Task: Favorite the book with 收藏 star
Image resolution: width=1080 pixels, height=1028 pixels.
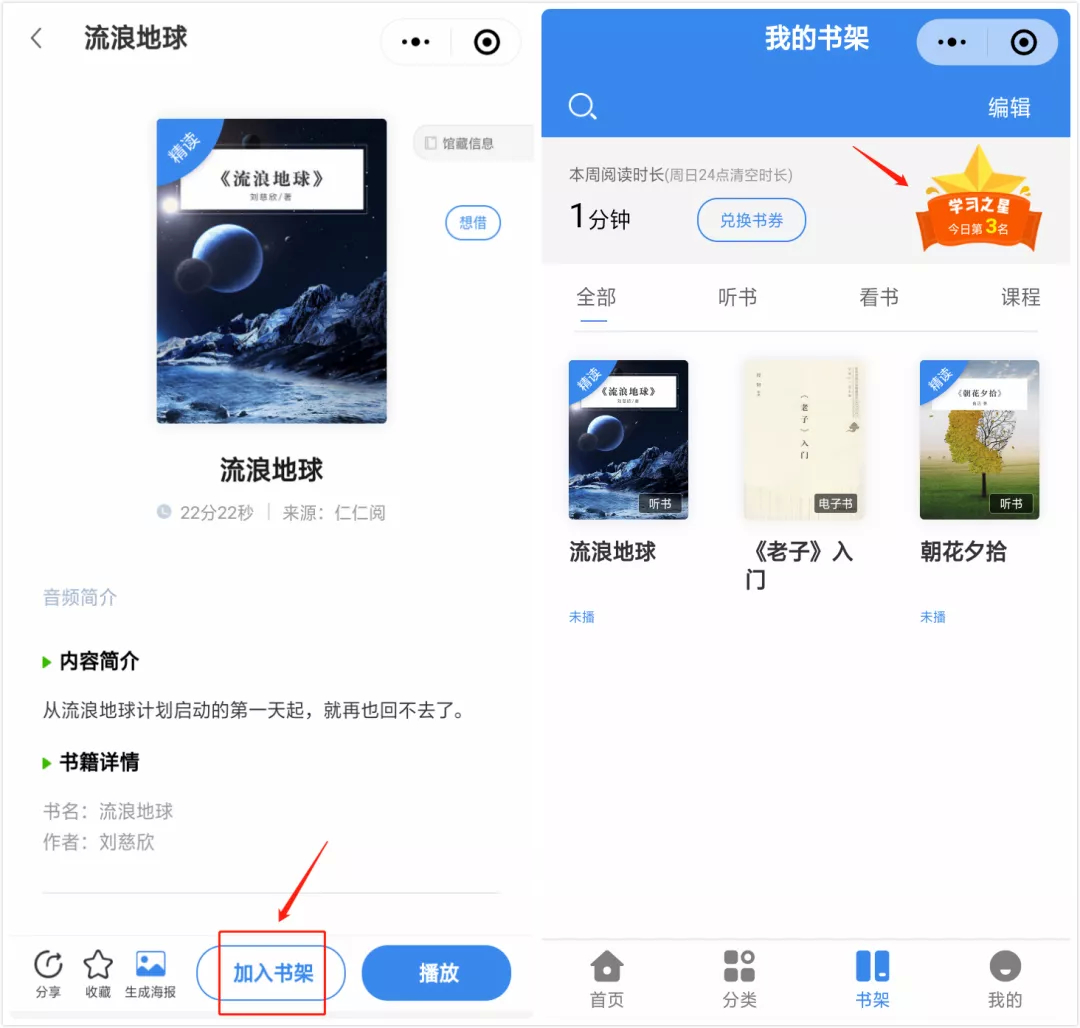Action: 98,974
